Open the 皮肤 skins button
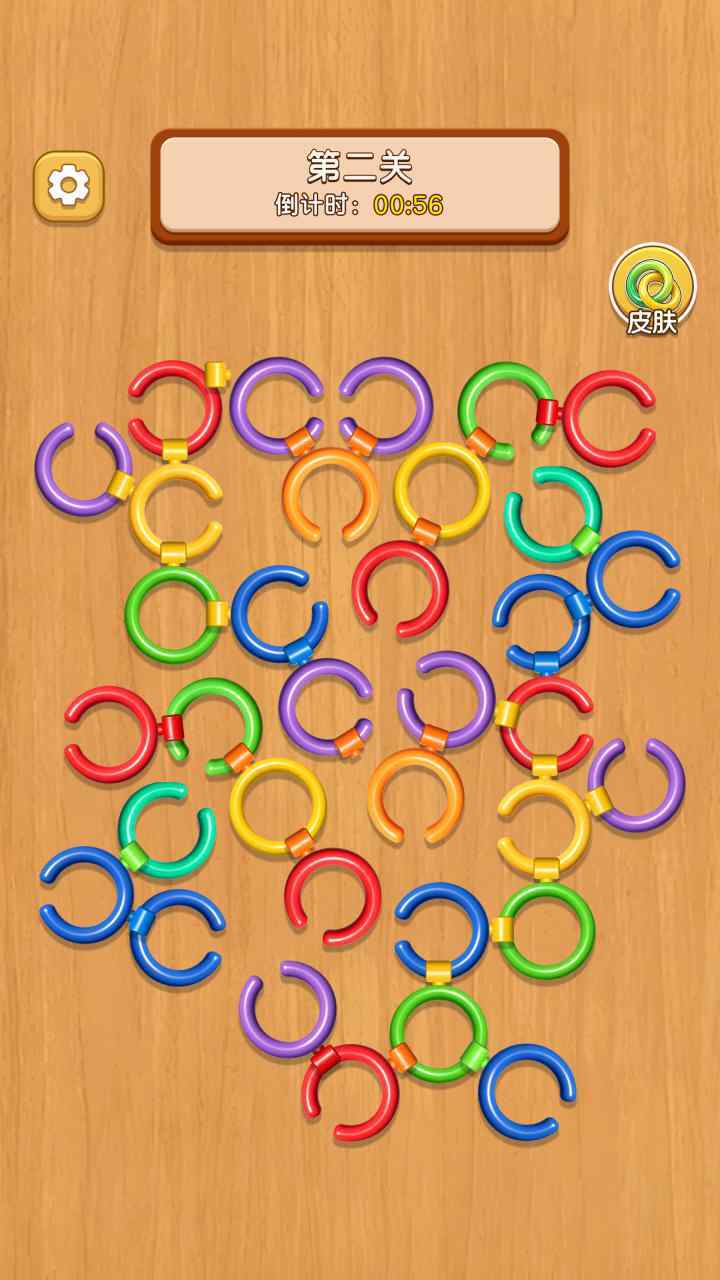The height and width of the screenshot is (1280, 720). 653,290
